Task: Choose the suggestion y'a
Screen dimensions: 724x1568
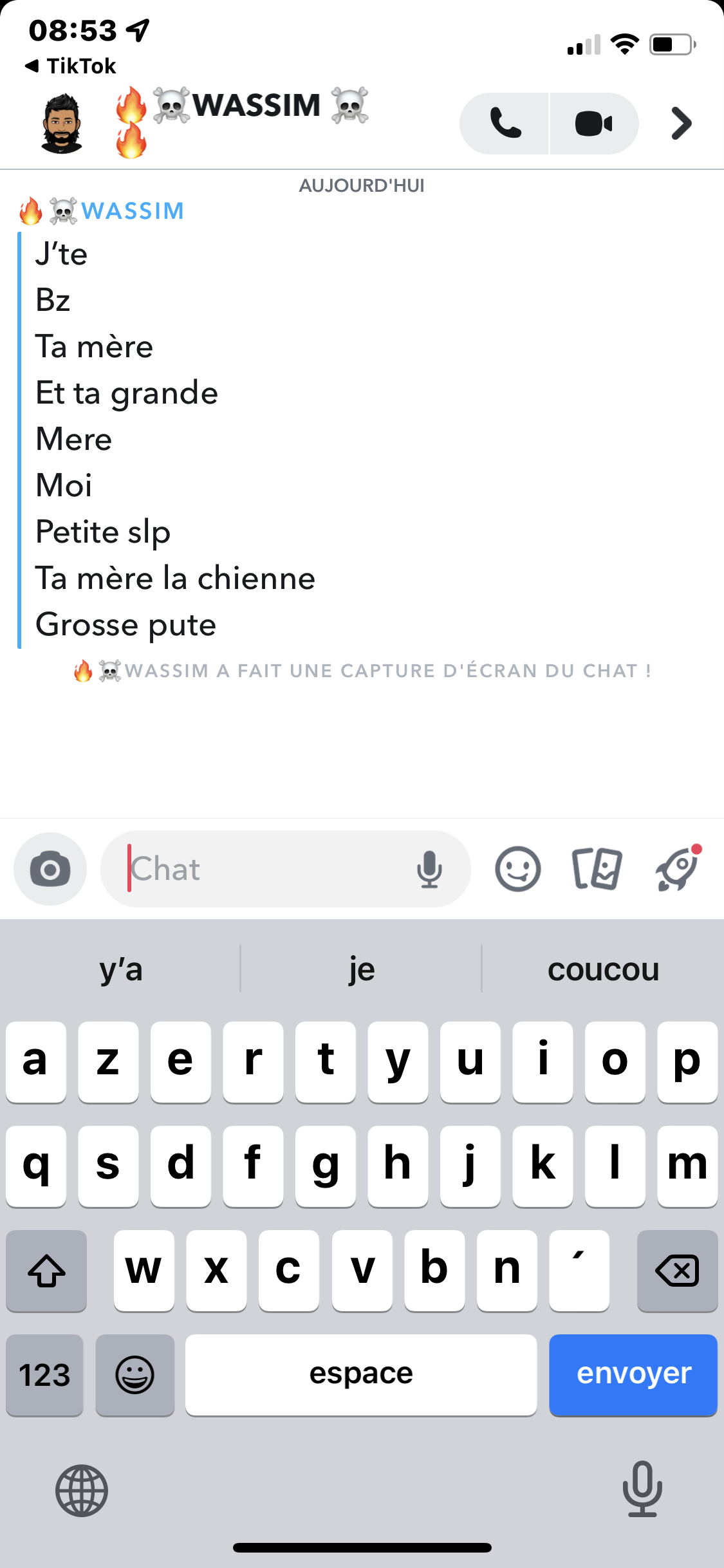Action: [121, 969]
